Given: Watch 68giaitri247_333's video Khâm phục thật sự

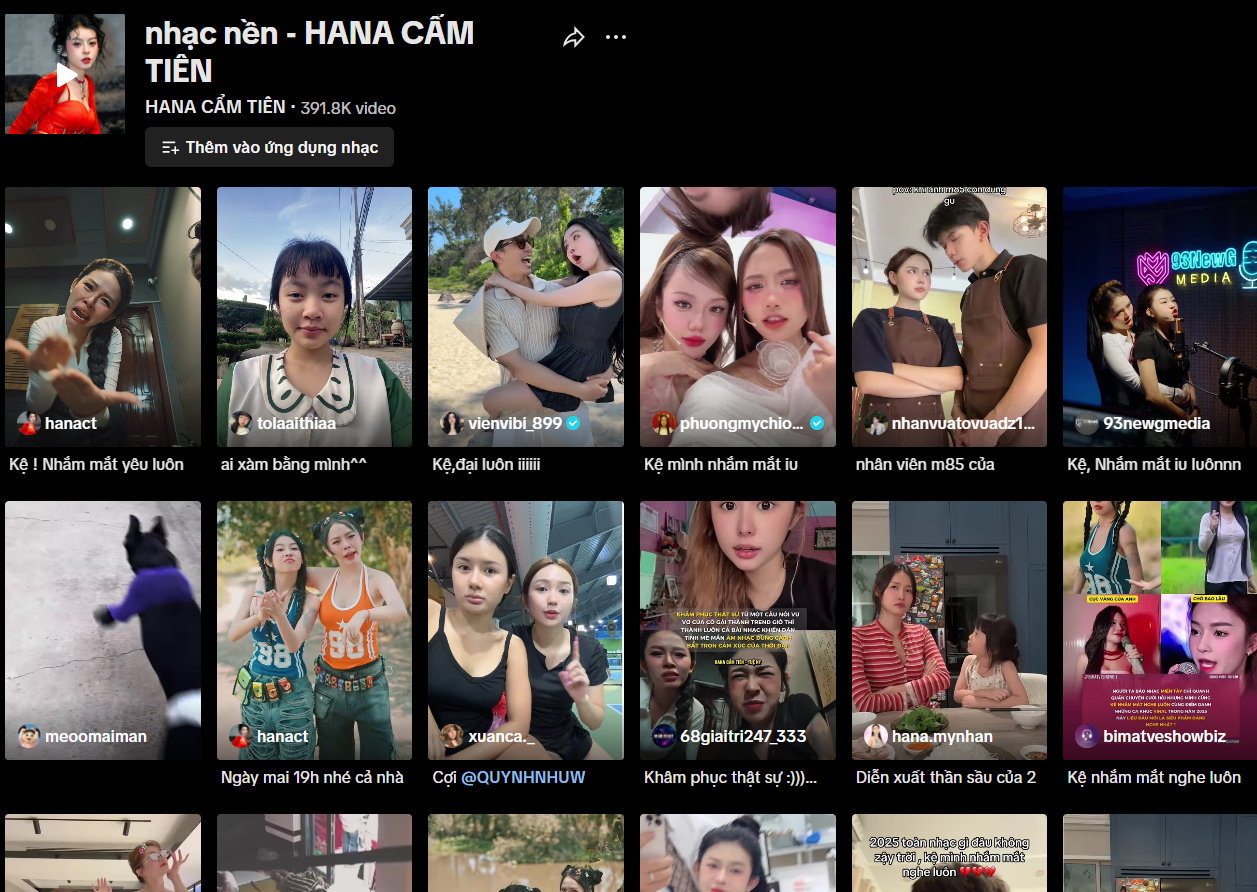Looking at the screenshot, I should point(738,630).
